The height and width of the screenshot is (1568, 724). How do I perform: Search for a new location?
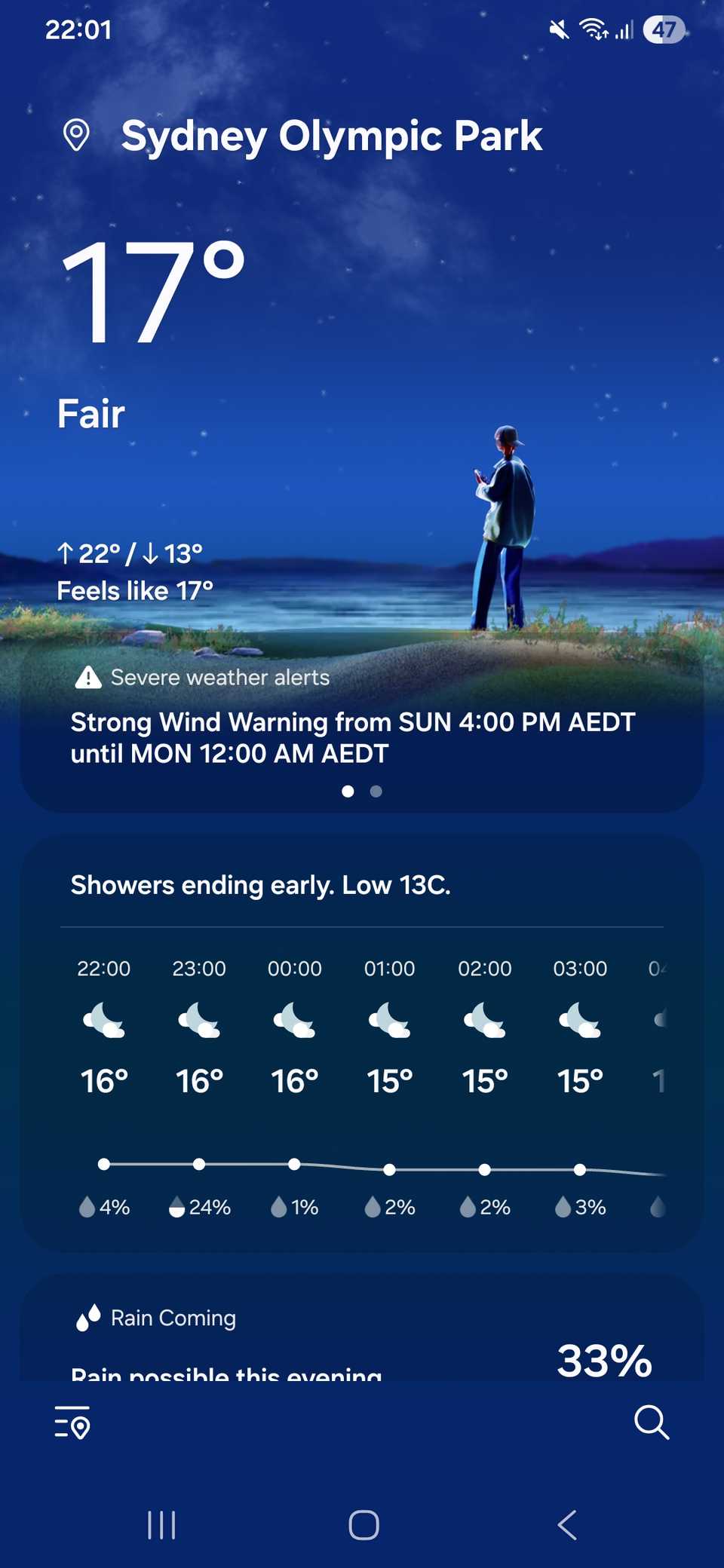click(x=652, y=1423)
